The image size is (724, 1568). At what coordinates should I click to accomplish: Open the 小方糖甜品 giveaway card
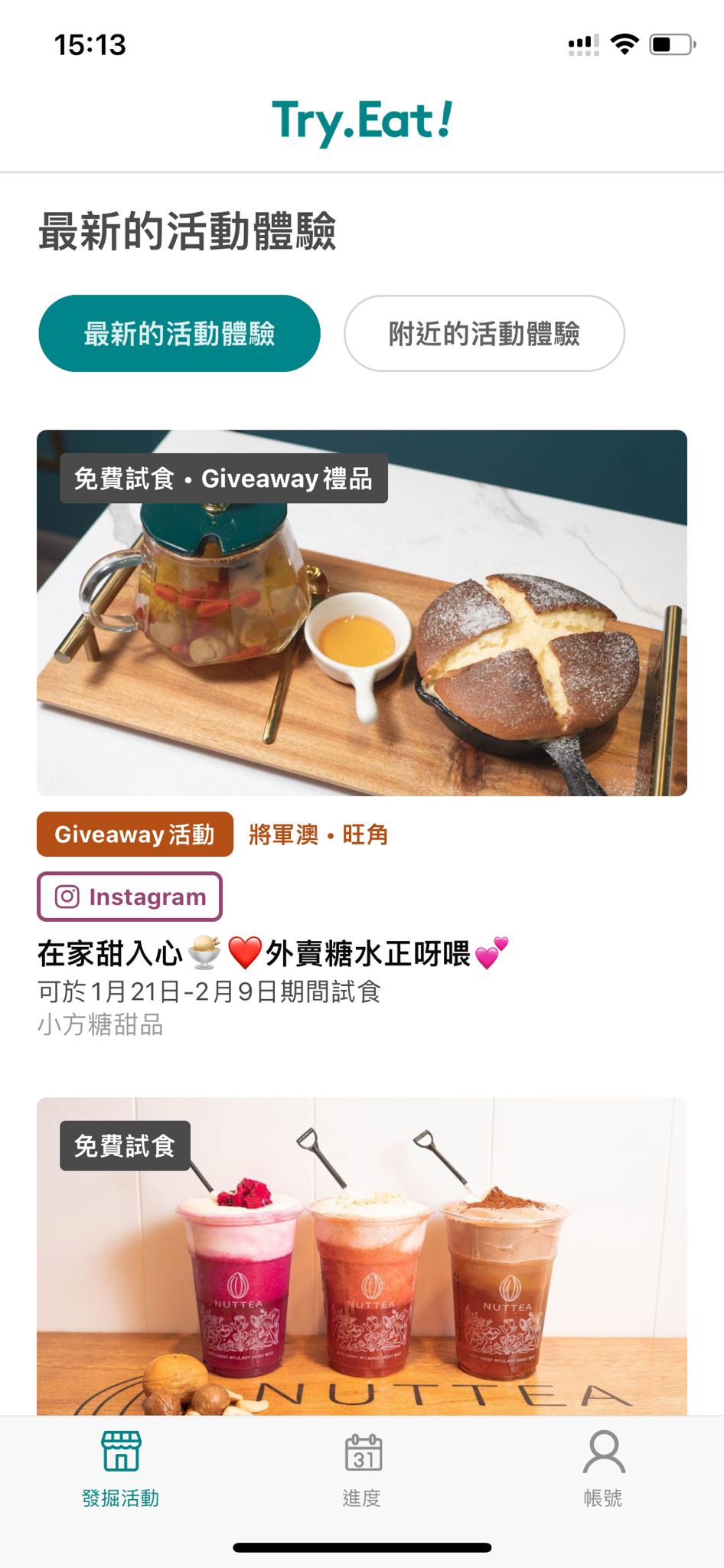361,612
